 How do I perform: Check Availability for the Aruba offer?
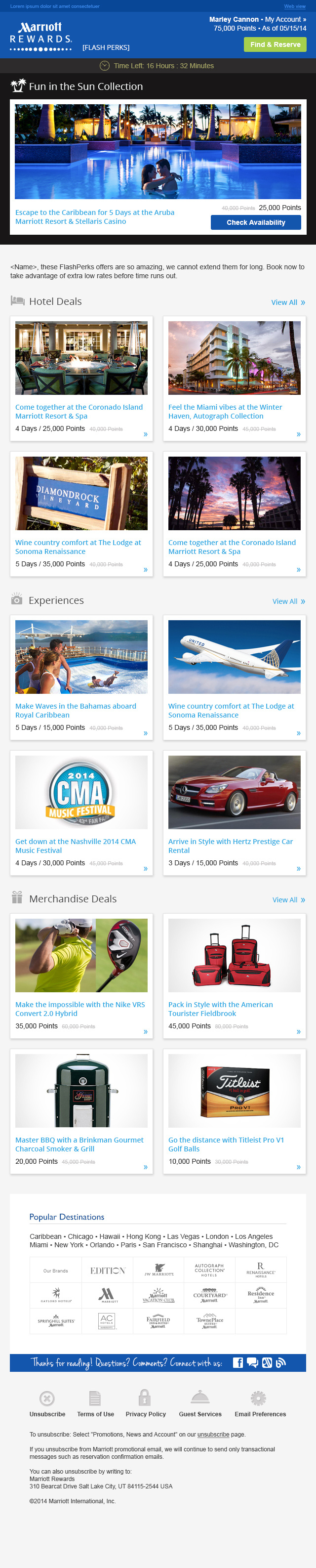[x=255, y=222]
